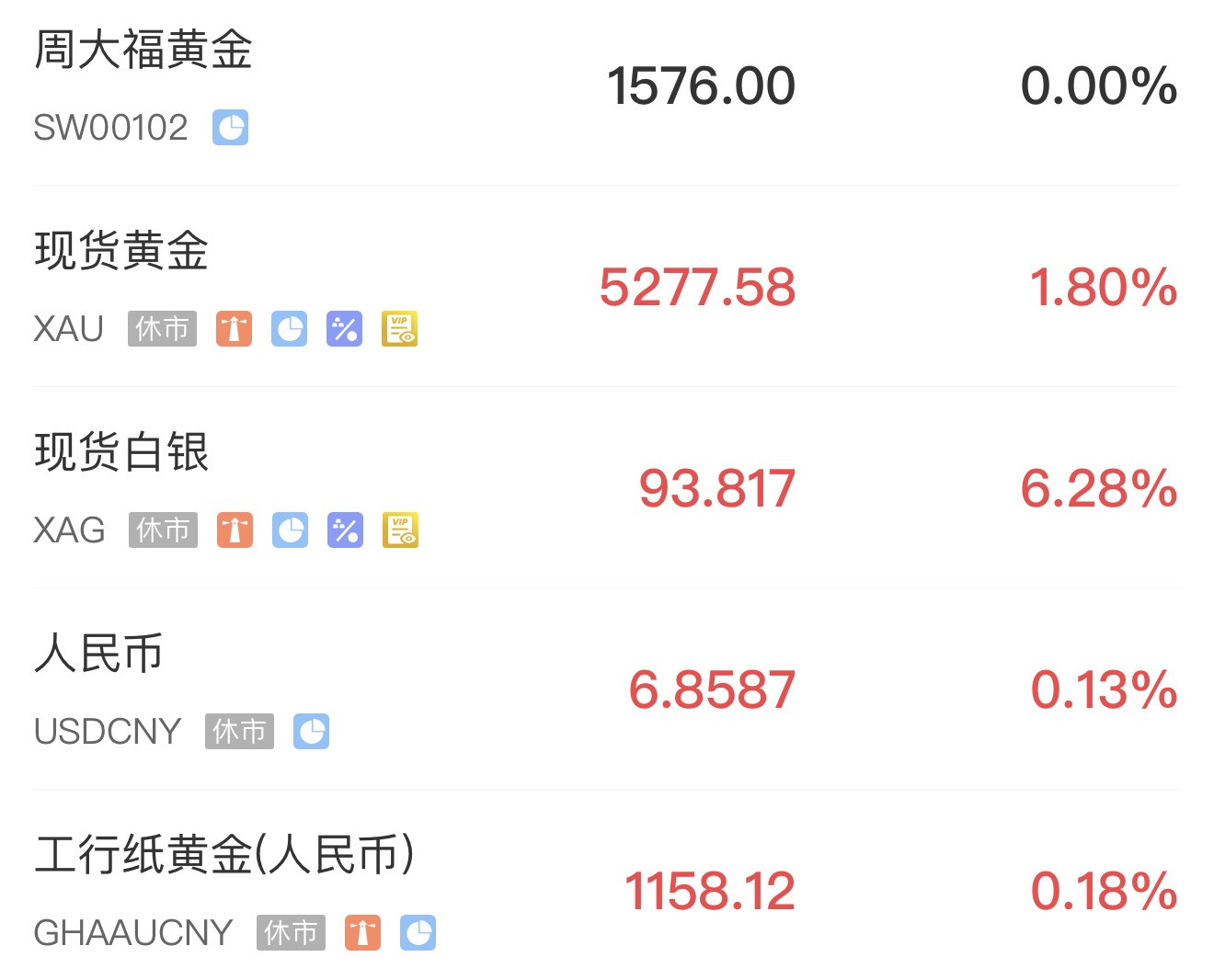The height and width of the screenshot is (980, 1214).
Task: Open 工行纸黄金(人民币) quote details
Action: click(x=223, y=856)
